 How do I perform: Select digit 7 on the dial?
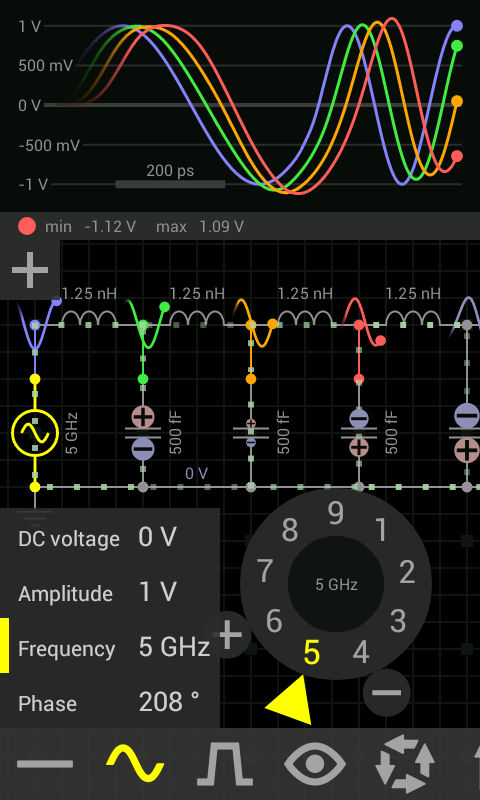(264, 571)
